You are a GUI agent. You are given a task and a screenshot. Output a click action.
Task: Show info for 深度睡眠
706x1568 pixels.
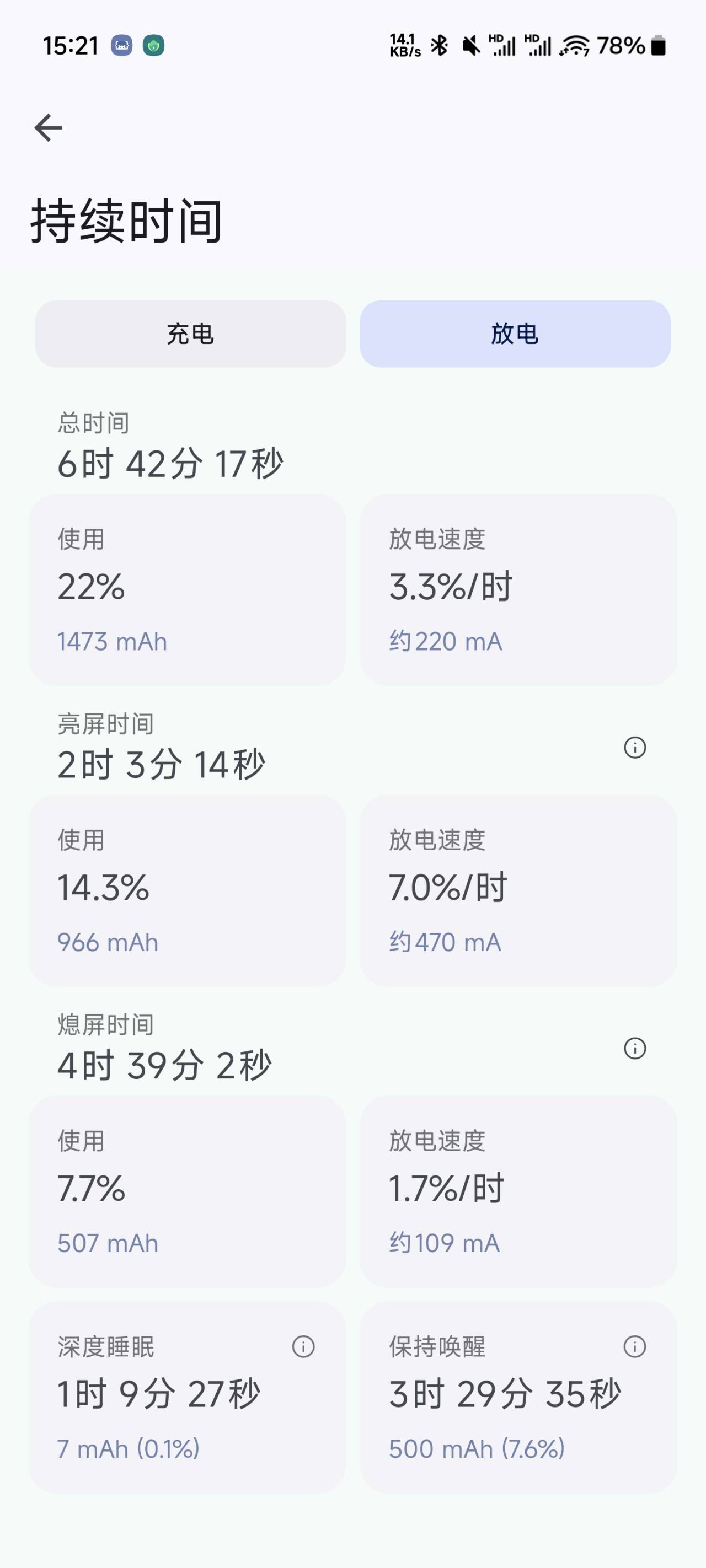[303, 1346]
